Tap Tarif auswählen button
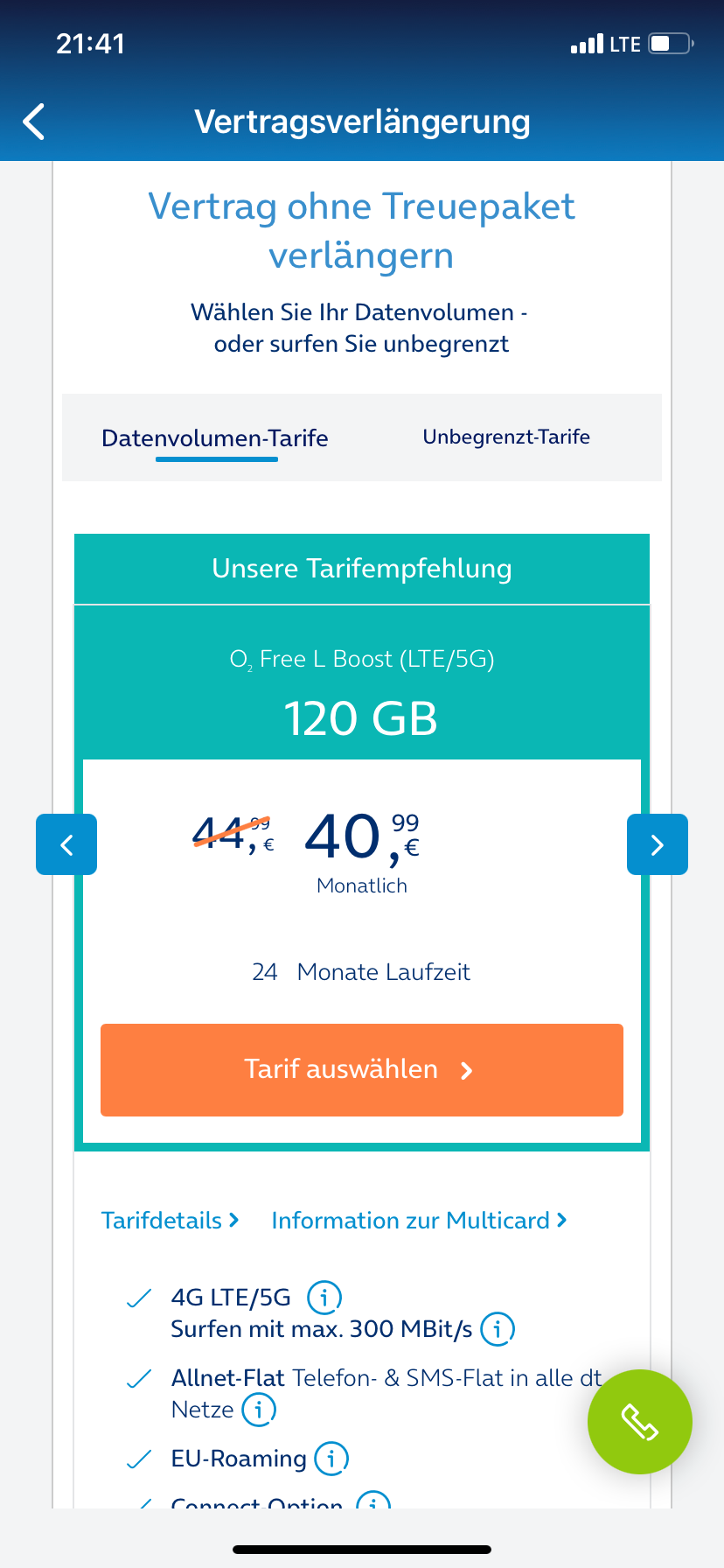Screen dimensions: 724x1568 tap(362, 1069)
